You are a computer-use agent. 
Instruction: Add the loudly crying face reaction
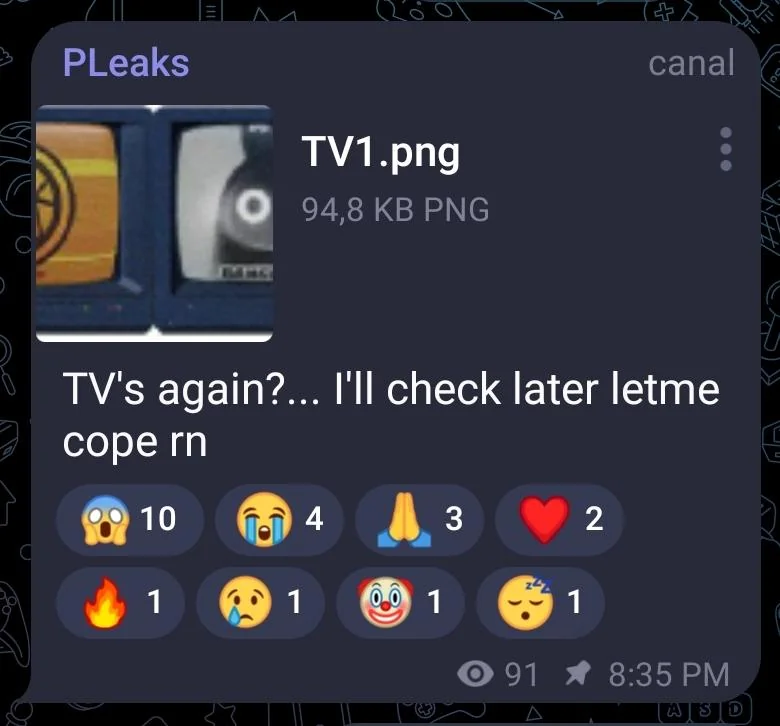pyautogui.click(x=279, y=520)
